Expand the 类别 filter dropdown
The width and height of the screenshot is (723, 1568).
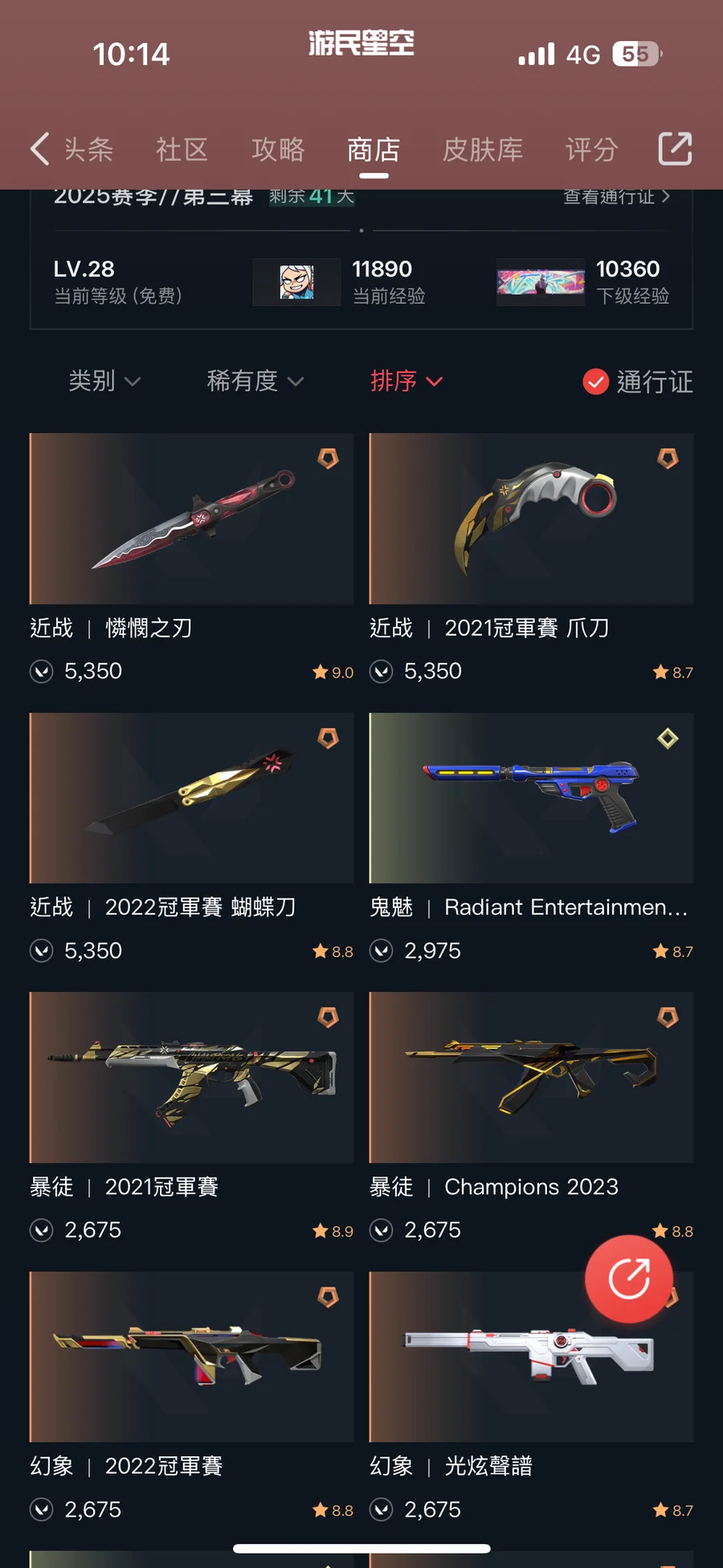point(104,381)
